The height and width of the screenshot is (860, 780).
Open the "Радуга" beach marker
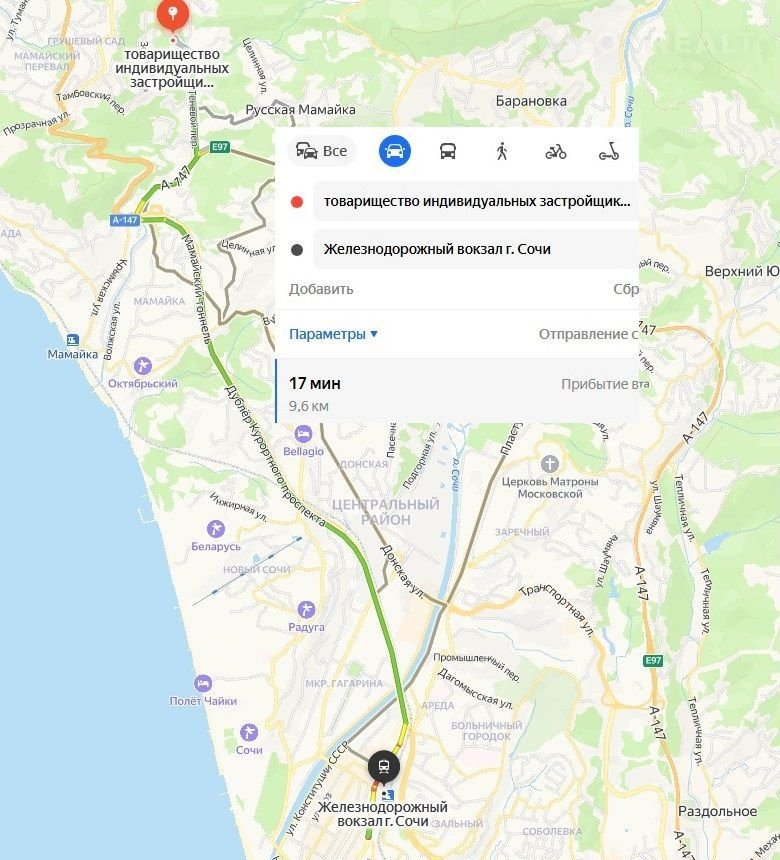click(x=306, y=609)
